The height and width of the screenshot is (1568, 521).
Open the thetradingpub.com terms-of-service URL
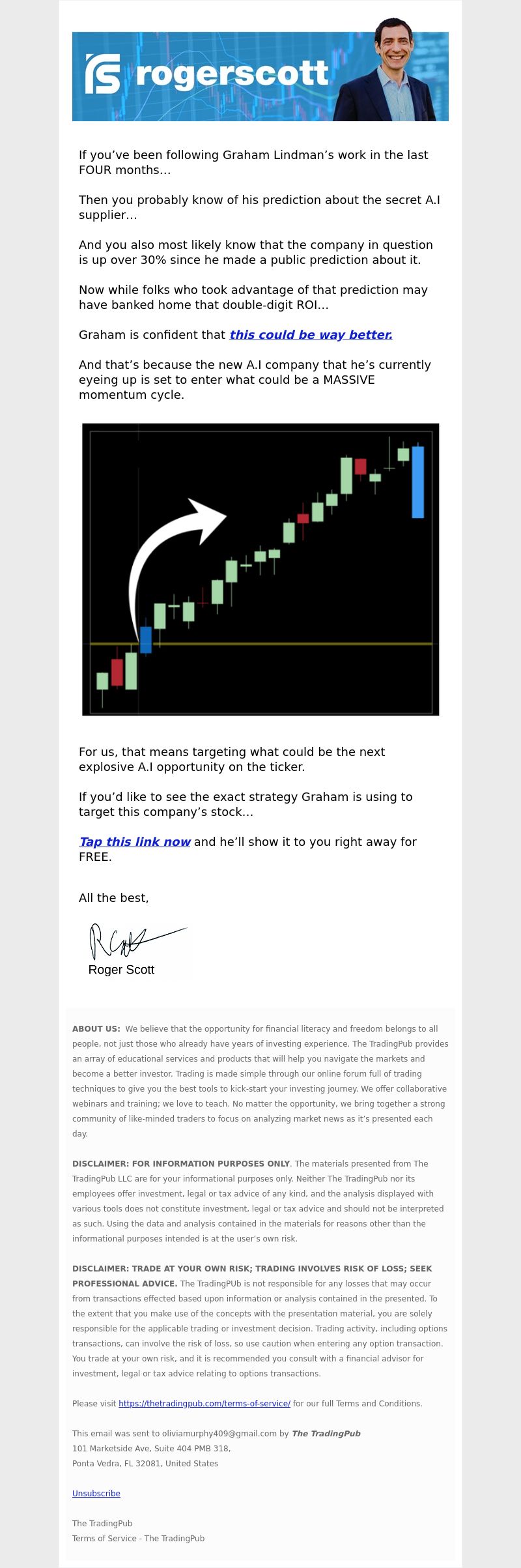pyautogui.click(x=204, y=1404)
